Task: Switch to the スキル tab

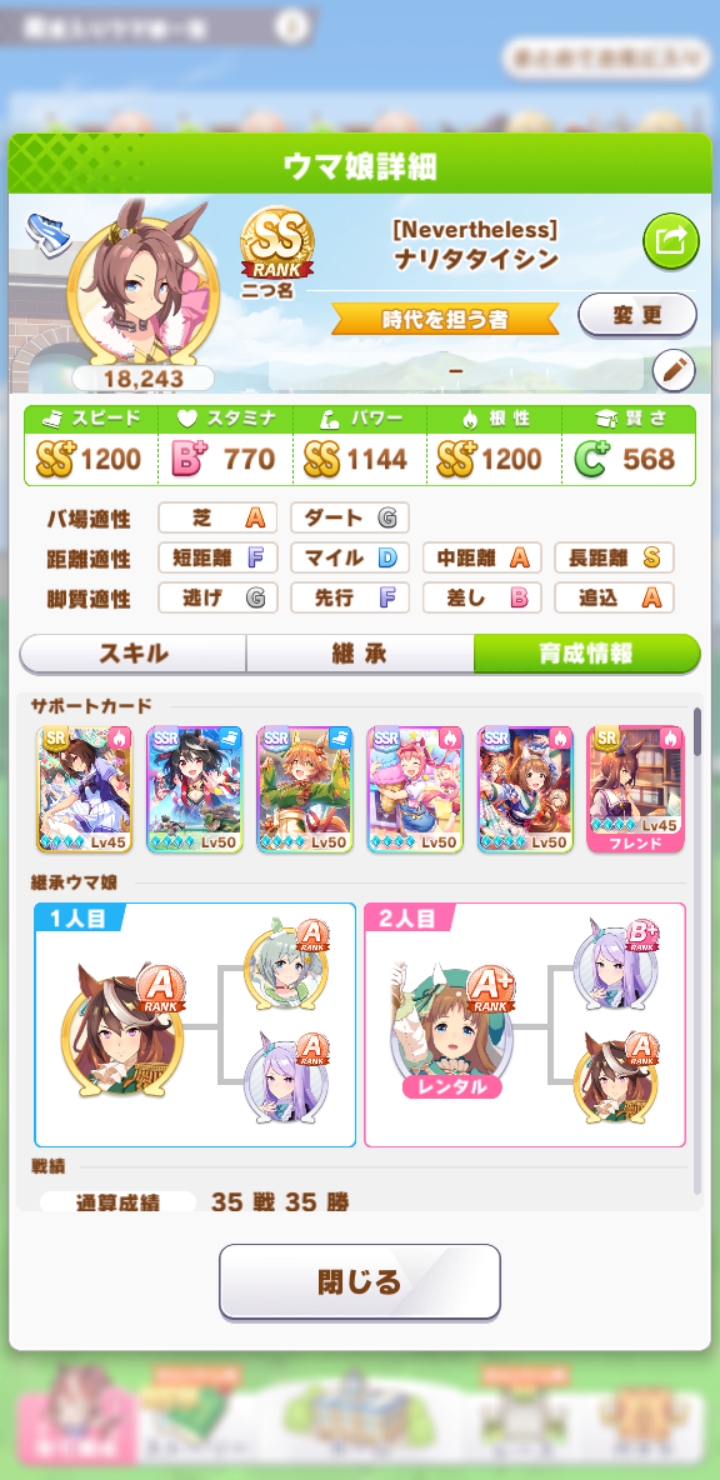Action: click(133, 654)
